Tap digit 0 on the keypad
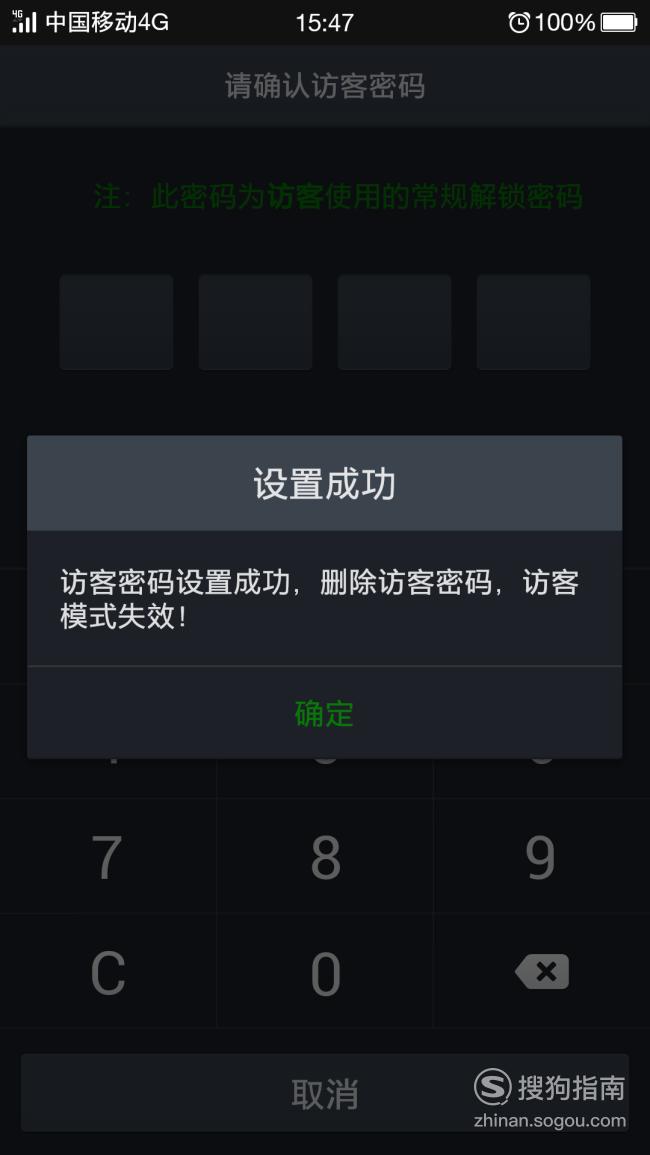The width and height of the screenshot is (650, 1155). tap(325, 972)
